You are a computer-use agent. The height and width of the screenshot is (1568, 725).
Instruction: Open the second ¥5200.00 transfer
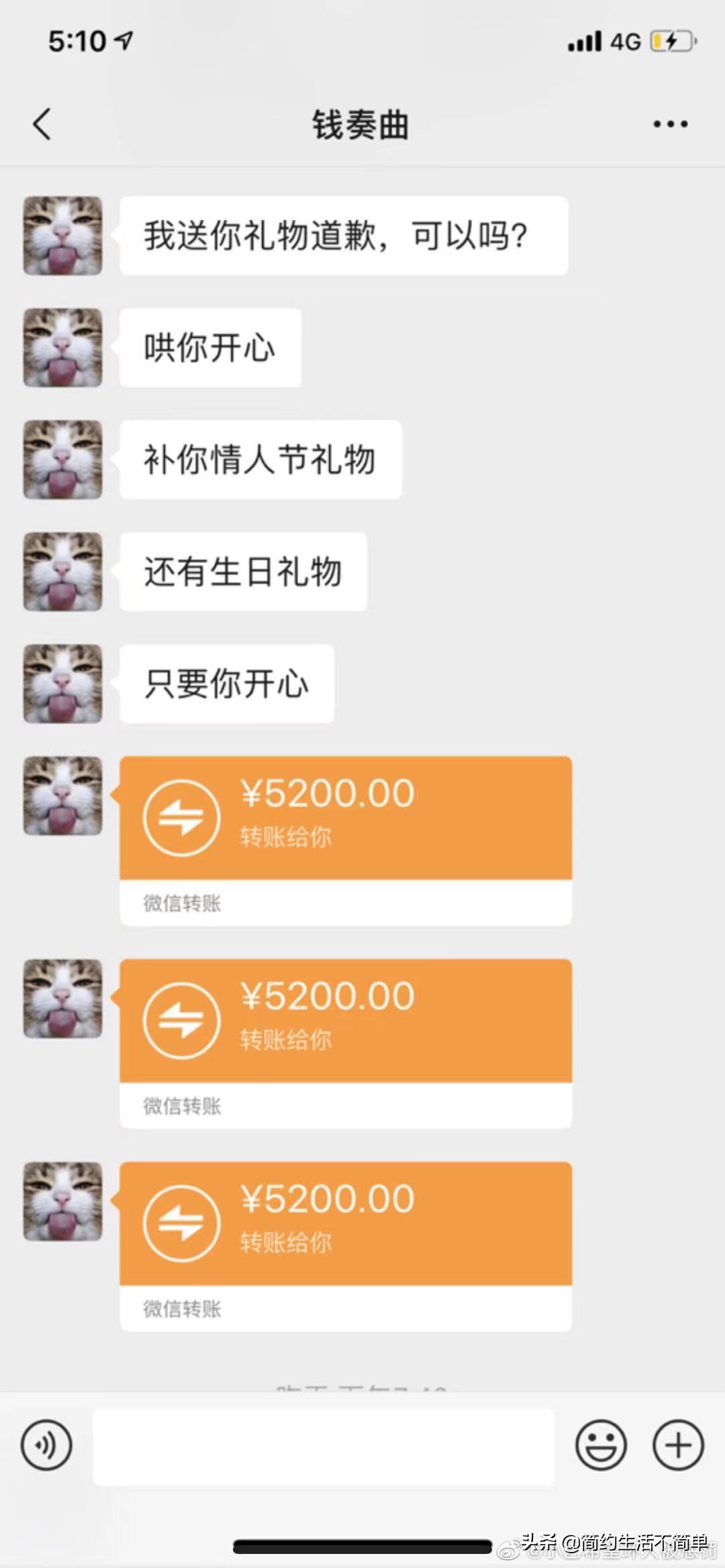[344, 1020]
